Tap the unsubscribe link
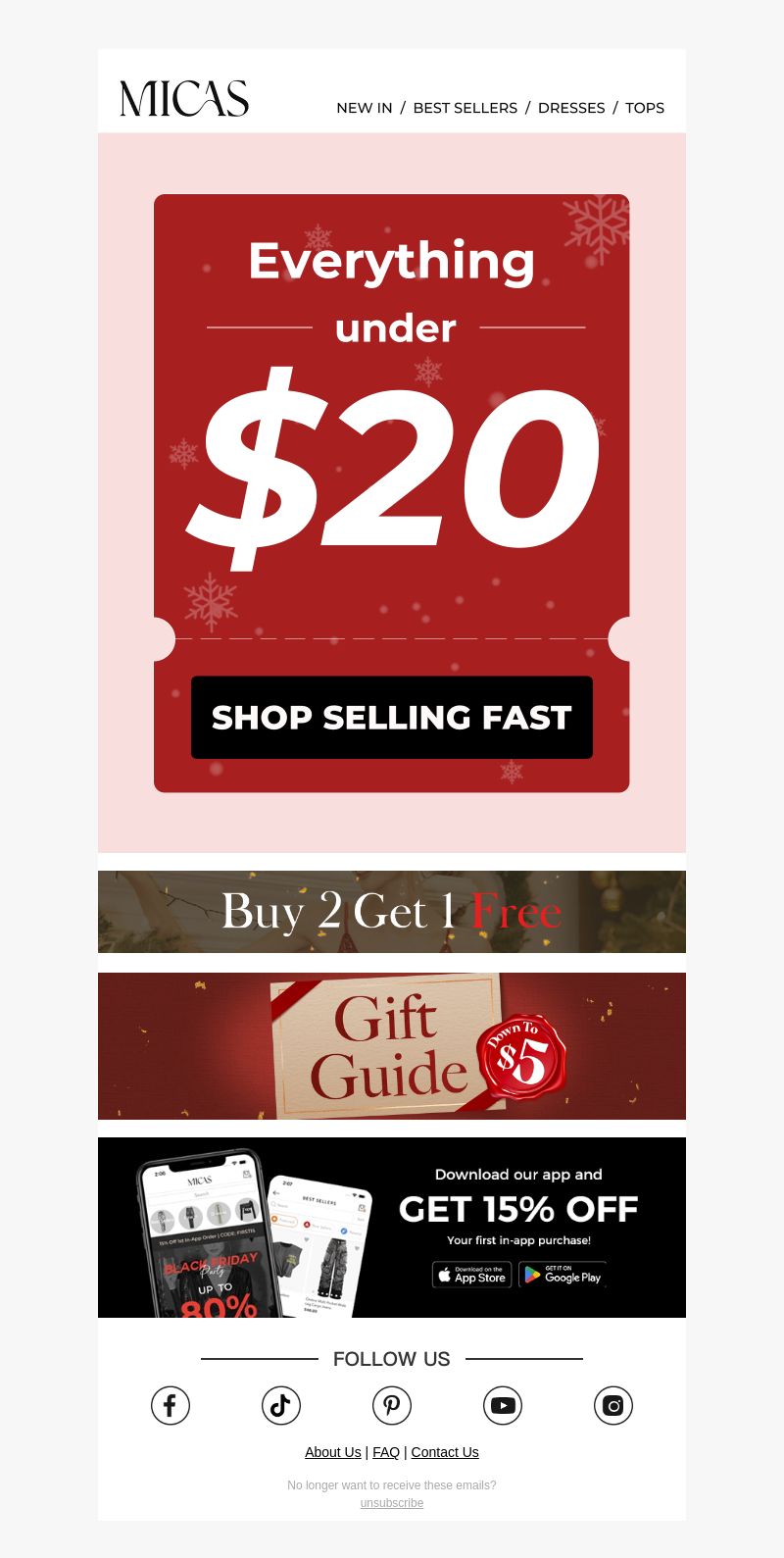784x1558 pixels. [392, 1503]
